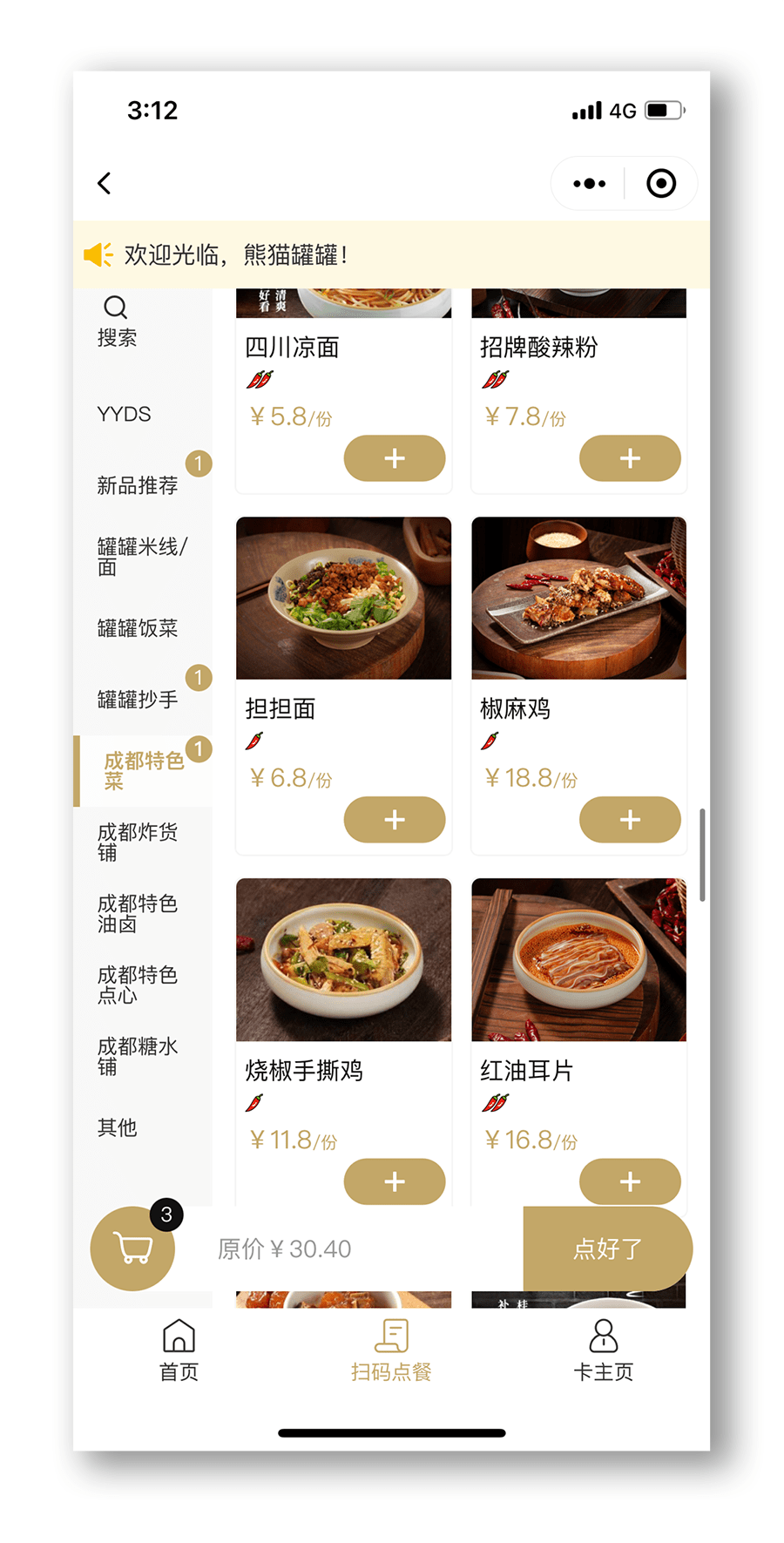Add 担担面 to the cart
784x1543 pixels.
click(395, 820)
